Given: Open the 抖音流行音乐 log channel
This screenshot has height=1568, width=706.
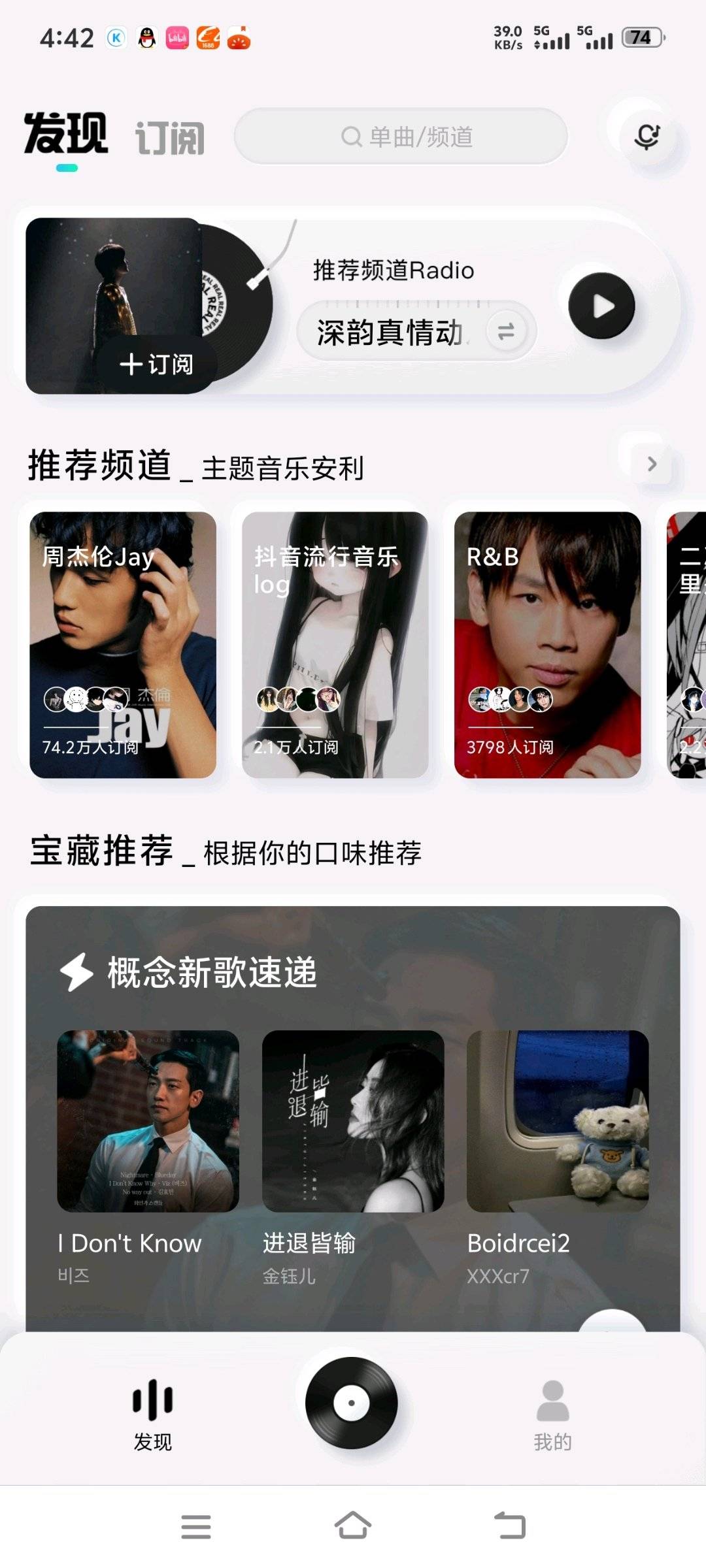Looking at the screenshot, I should (x=335, y=644).
